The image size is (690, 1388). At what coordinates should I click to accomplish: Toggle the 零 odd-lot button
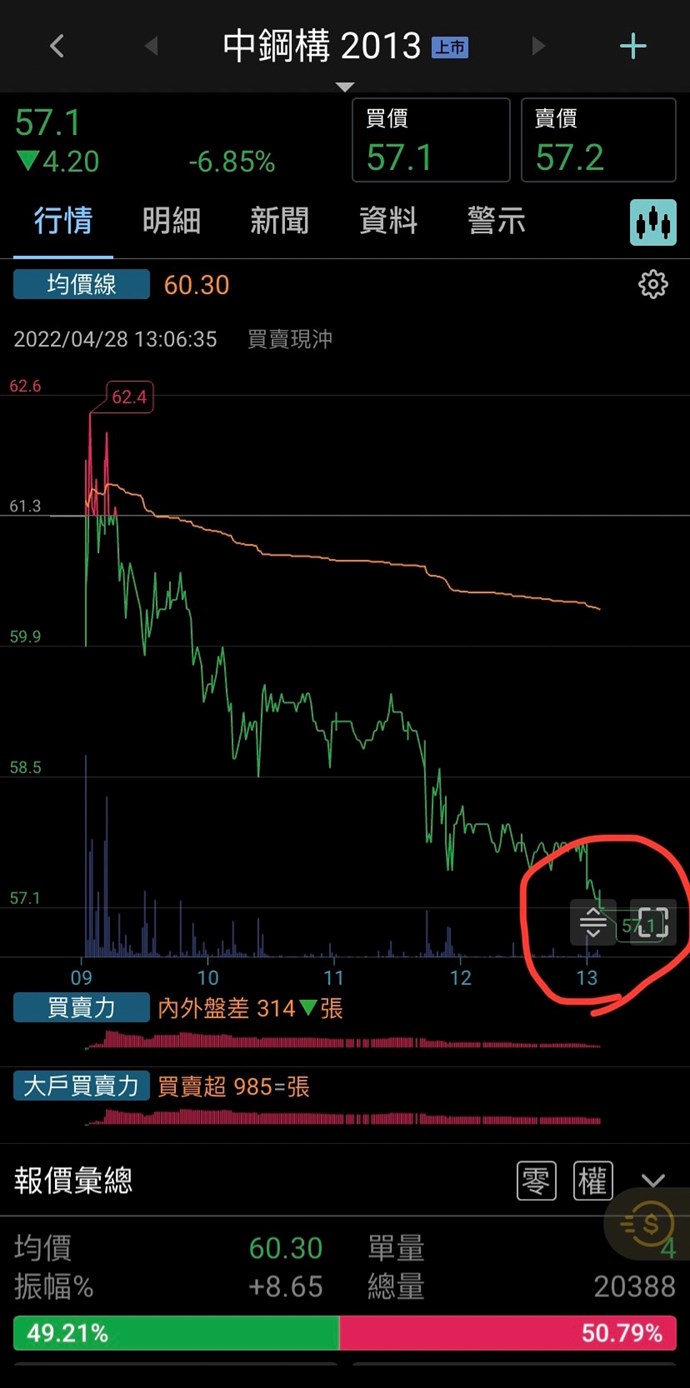coord(537,1182)
